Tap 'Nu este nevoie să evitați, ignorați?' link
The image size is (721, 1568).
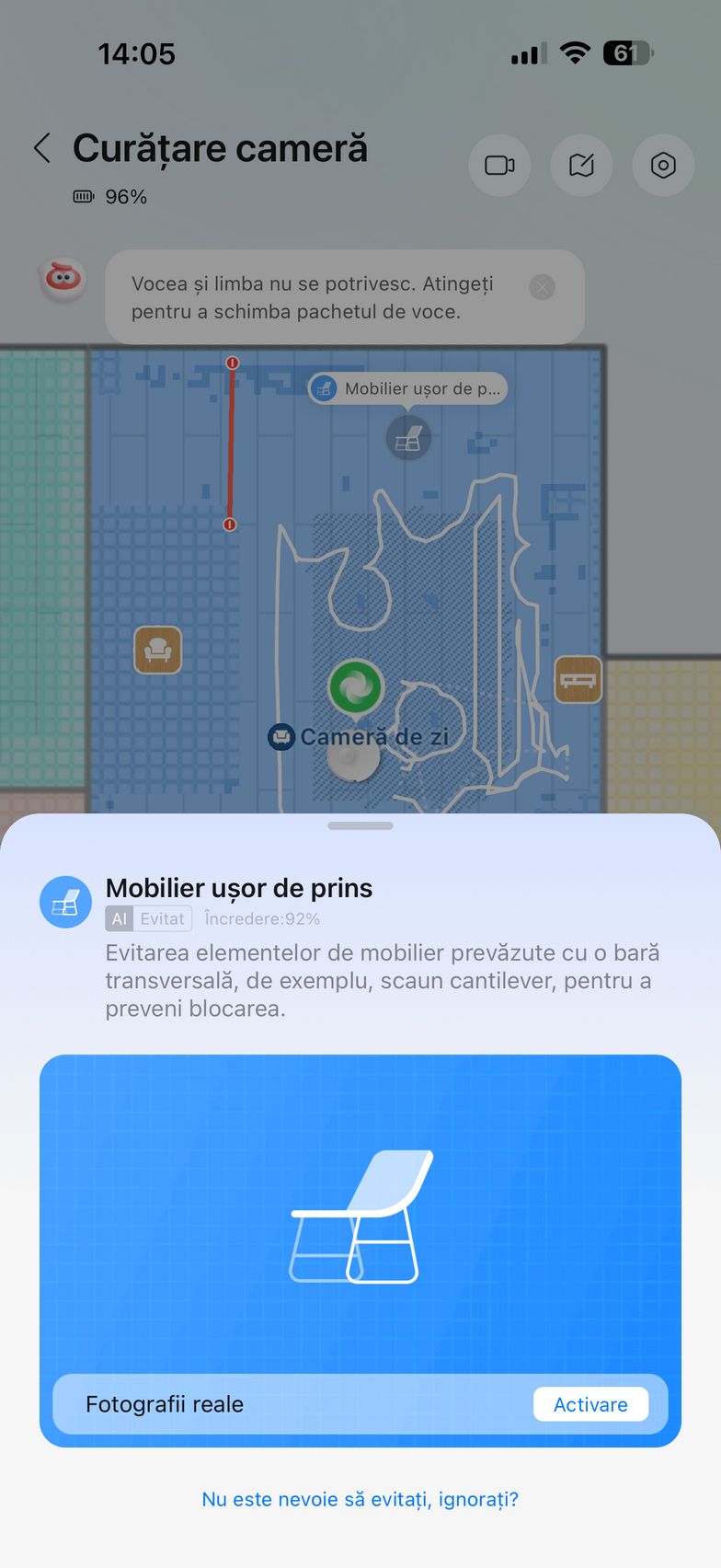tap(360, 1499)
